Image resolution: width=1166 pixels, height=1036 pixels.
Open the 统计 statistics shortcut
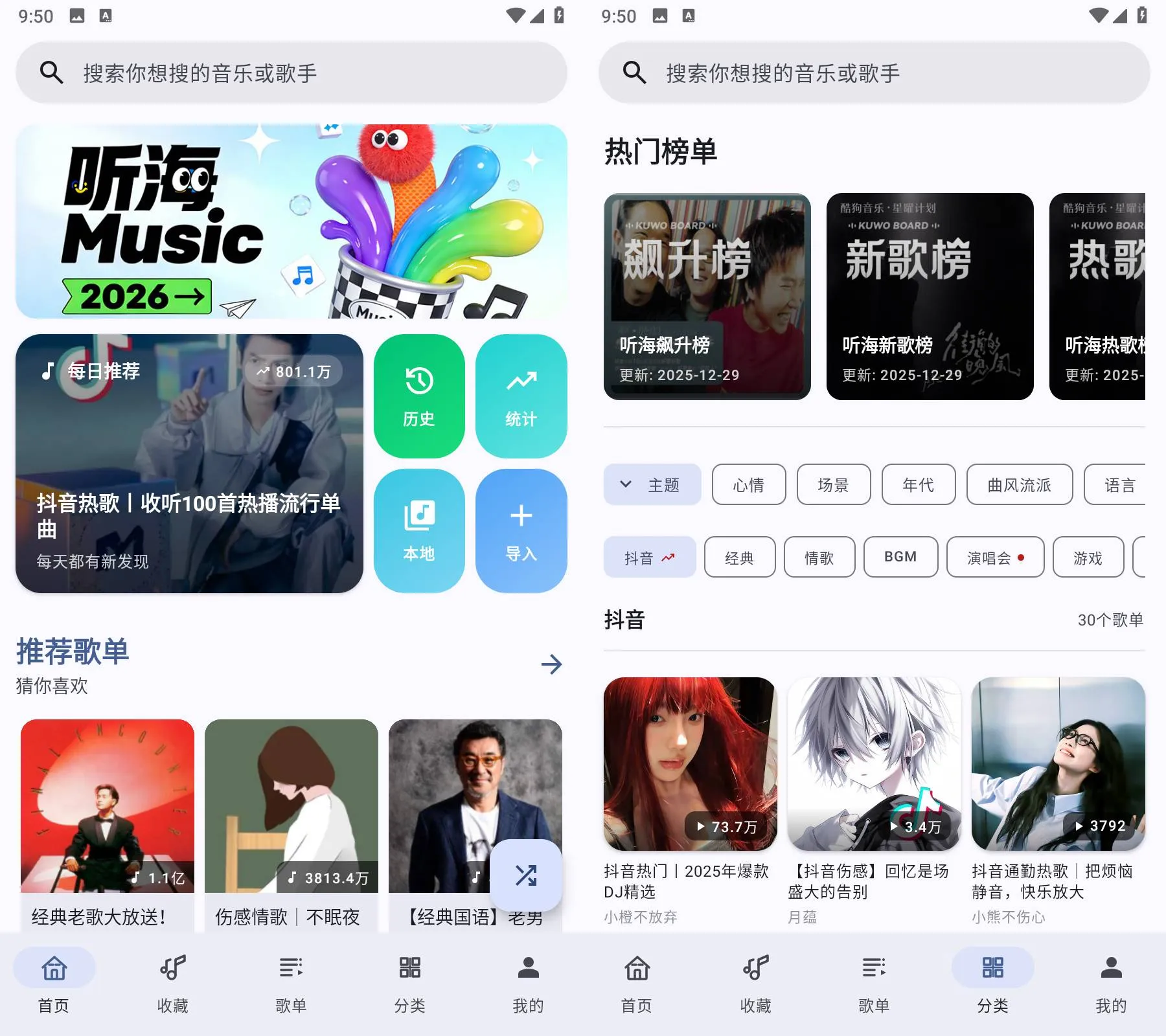pyautogui.click(x=521, y=396)
